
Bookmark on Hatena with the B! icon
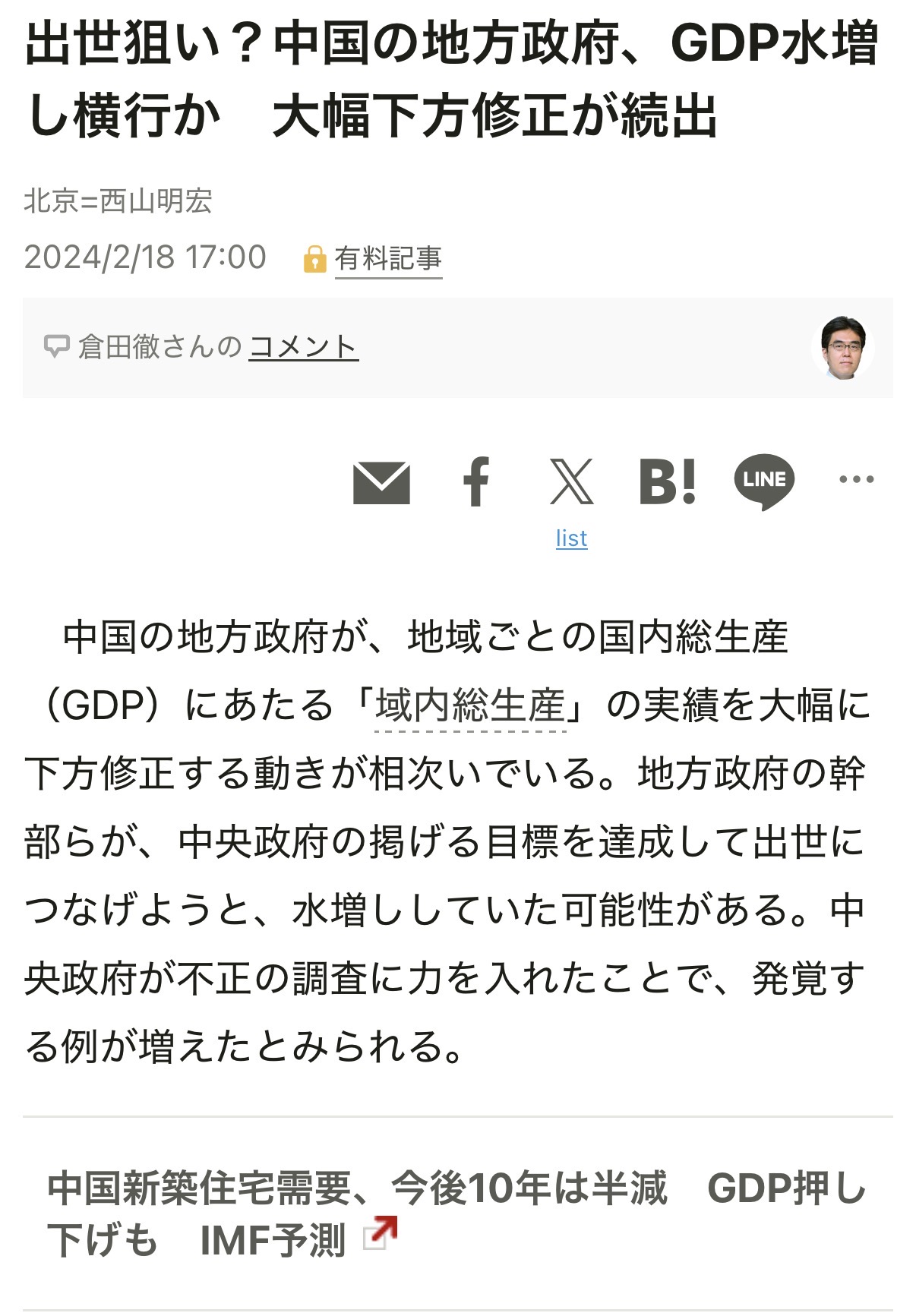(x=667, y=481)
